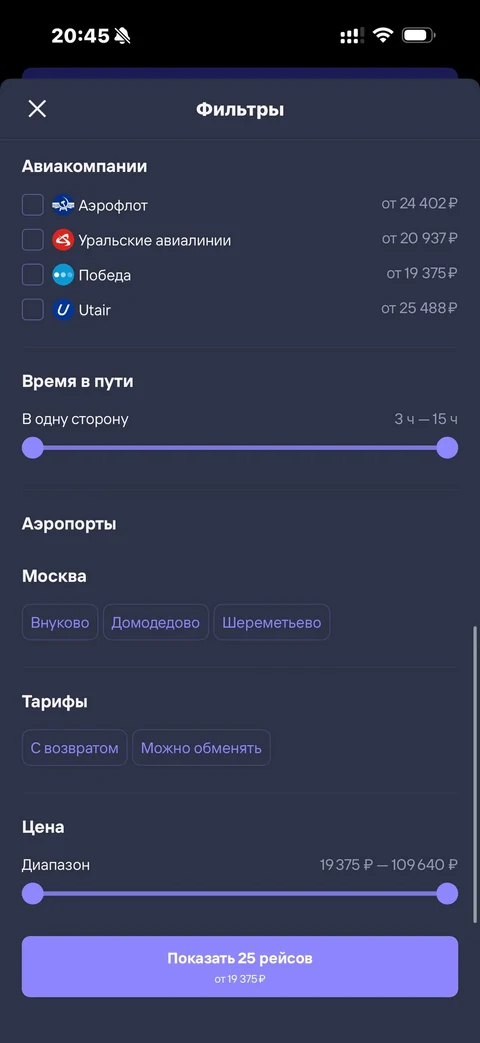Screen dimensions: 480x1043
Task: Select Уральские авиалинии checkbox
Action: (x=33, y=239)
